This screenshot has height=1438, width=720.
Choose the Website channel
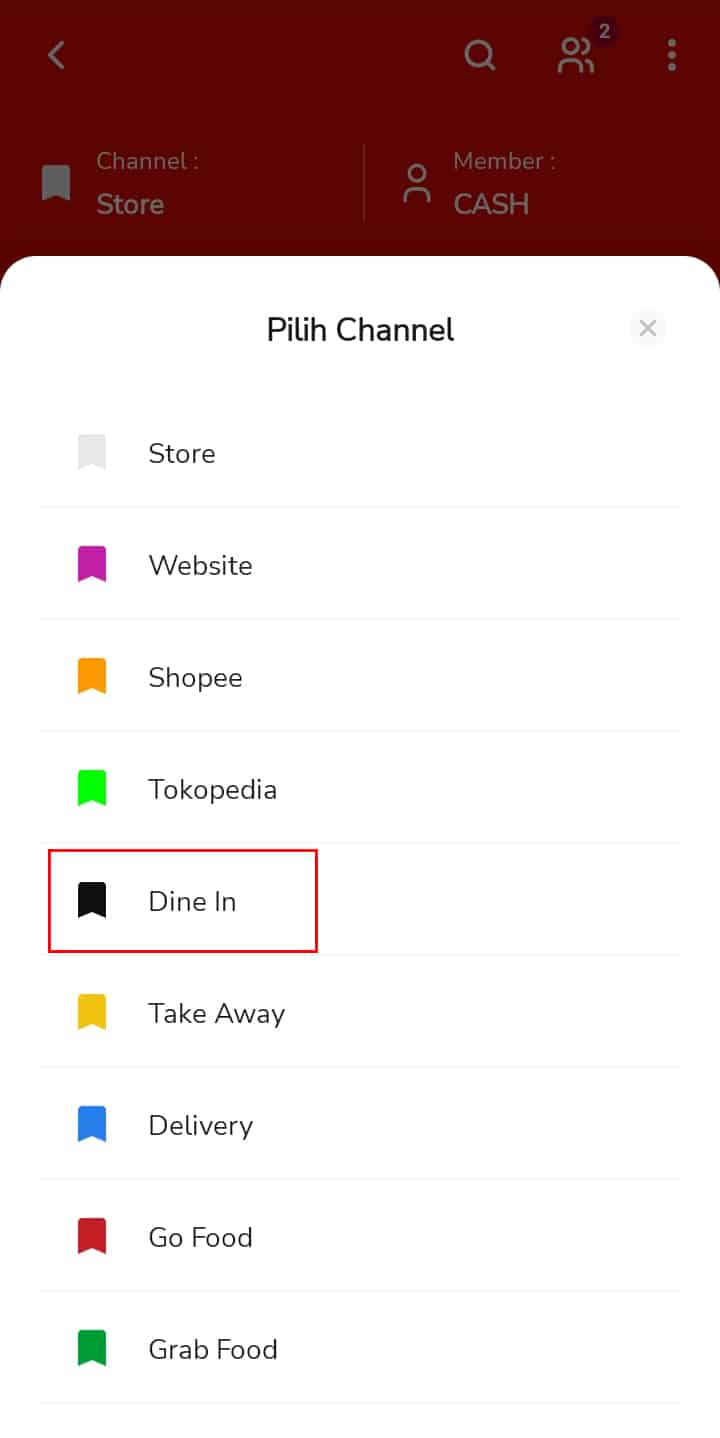(360, 565)
